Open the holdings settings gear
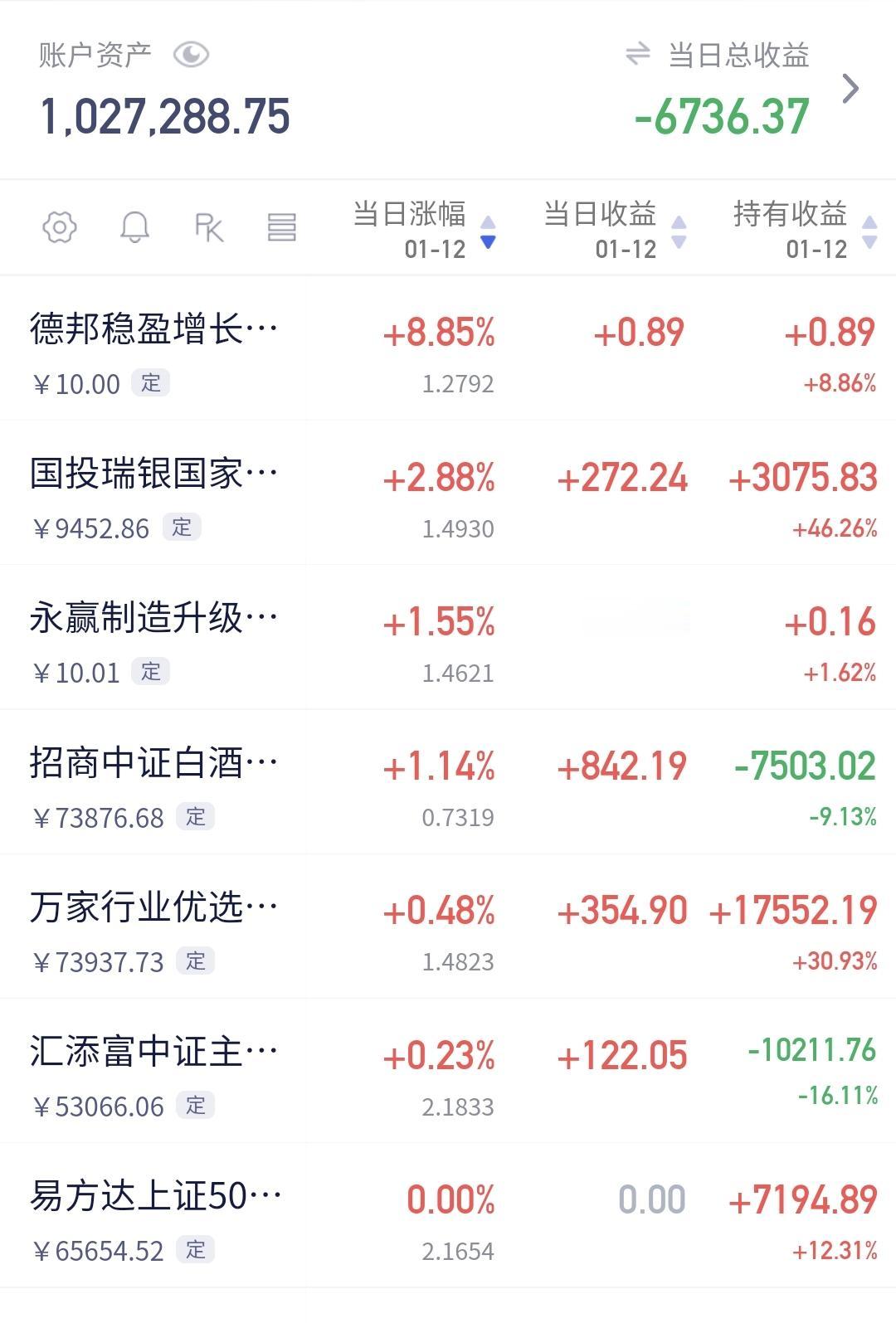 [60, 226]
